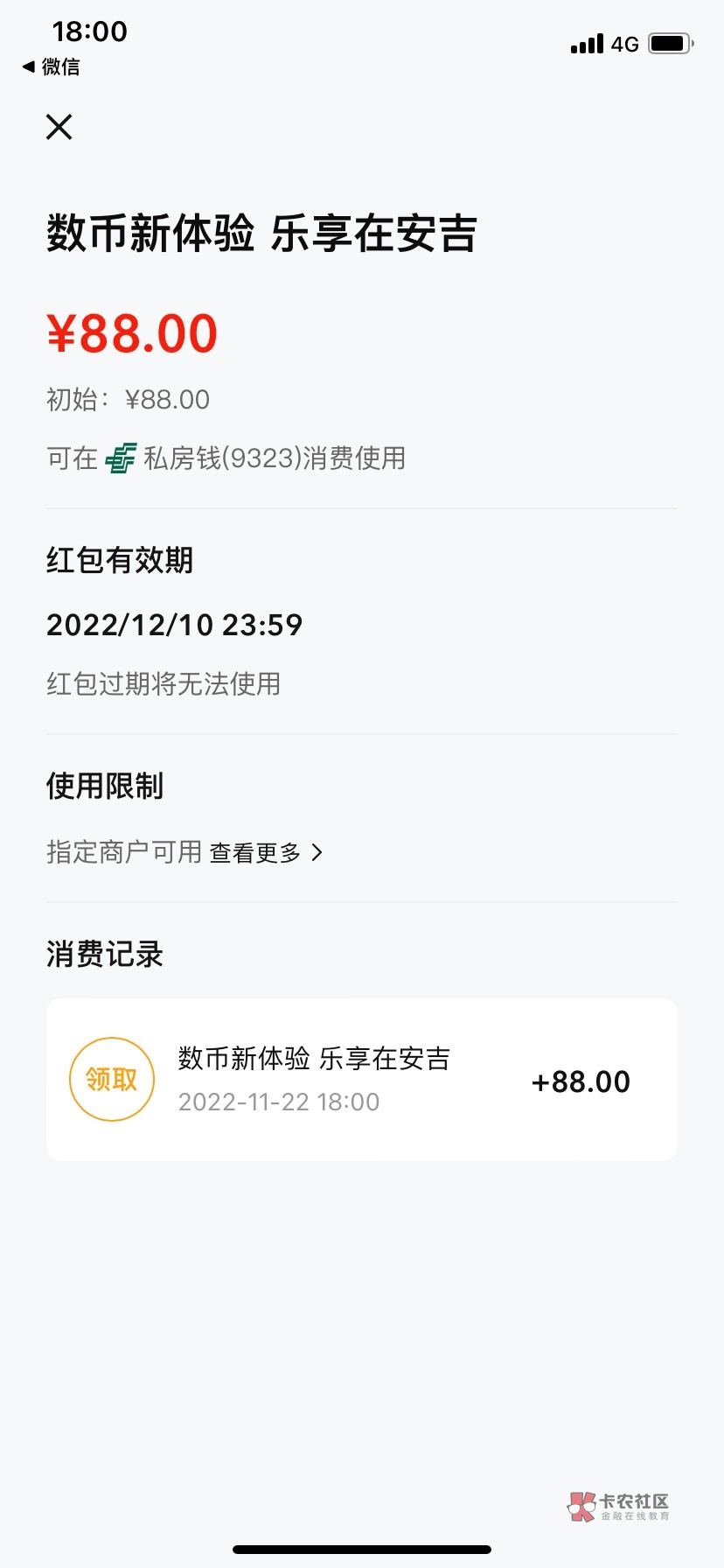The width and height of the screenshot is (724, 1568).
Task: Return to 微信 via status bar back link
Action: (51, 66)
